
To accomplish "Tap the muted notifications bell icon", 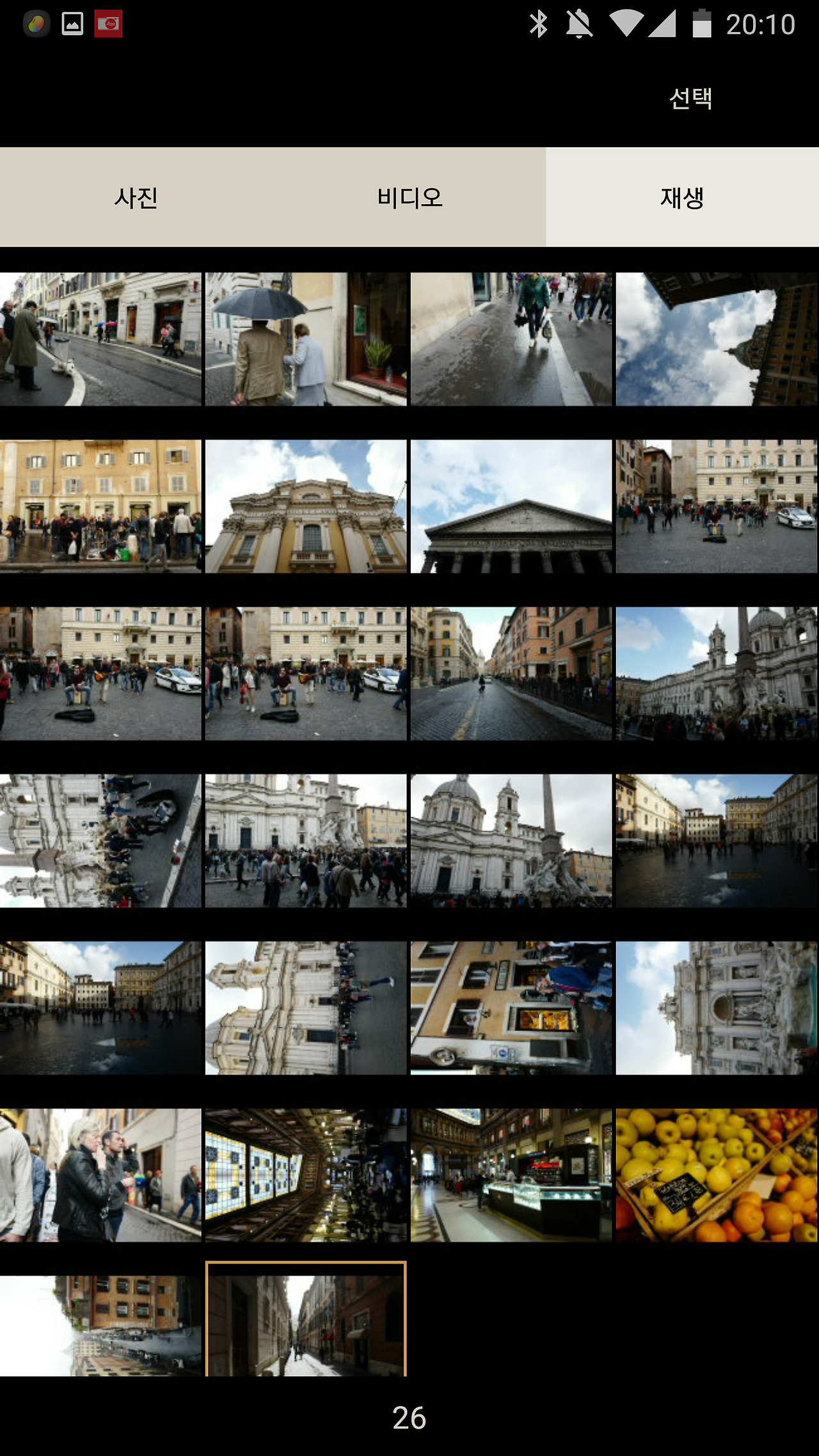I will pyautogui.click(x=578, y=24).
